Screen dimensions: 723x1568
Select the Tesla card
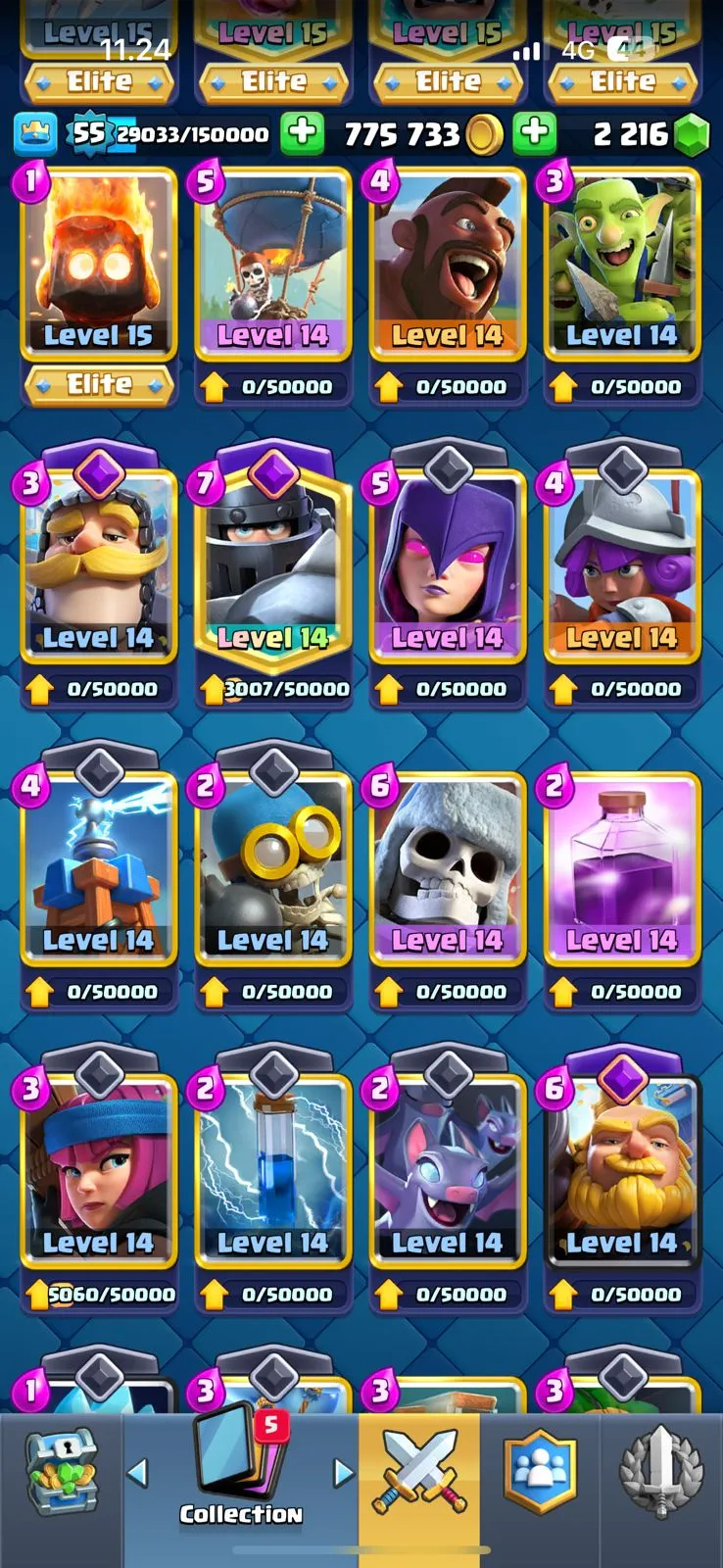(x=99, y=870)
